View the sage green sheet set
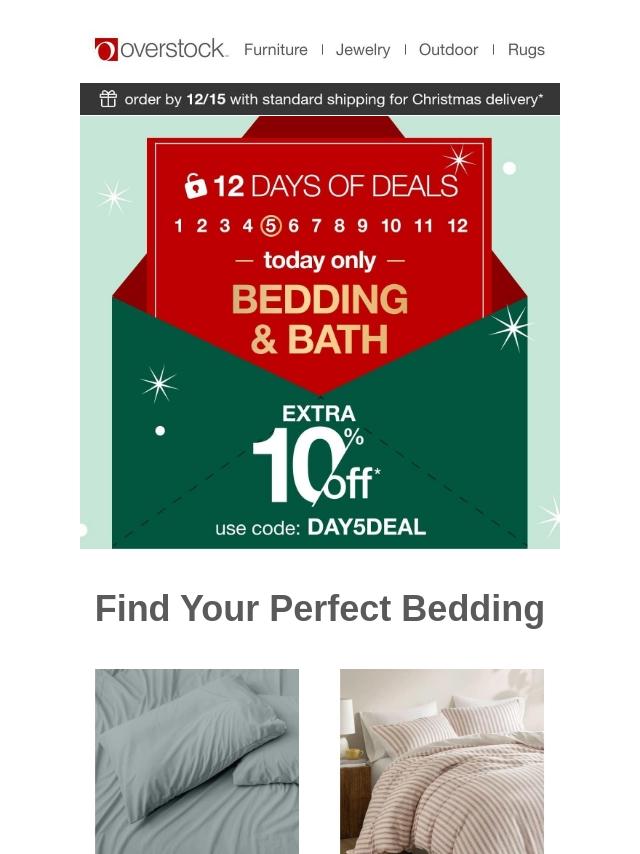The width and height of the screenshot is (640, 854). (x=197, y=760)
